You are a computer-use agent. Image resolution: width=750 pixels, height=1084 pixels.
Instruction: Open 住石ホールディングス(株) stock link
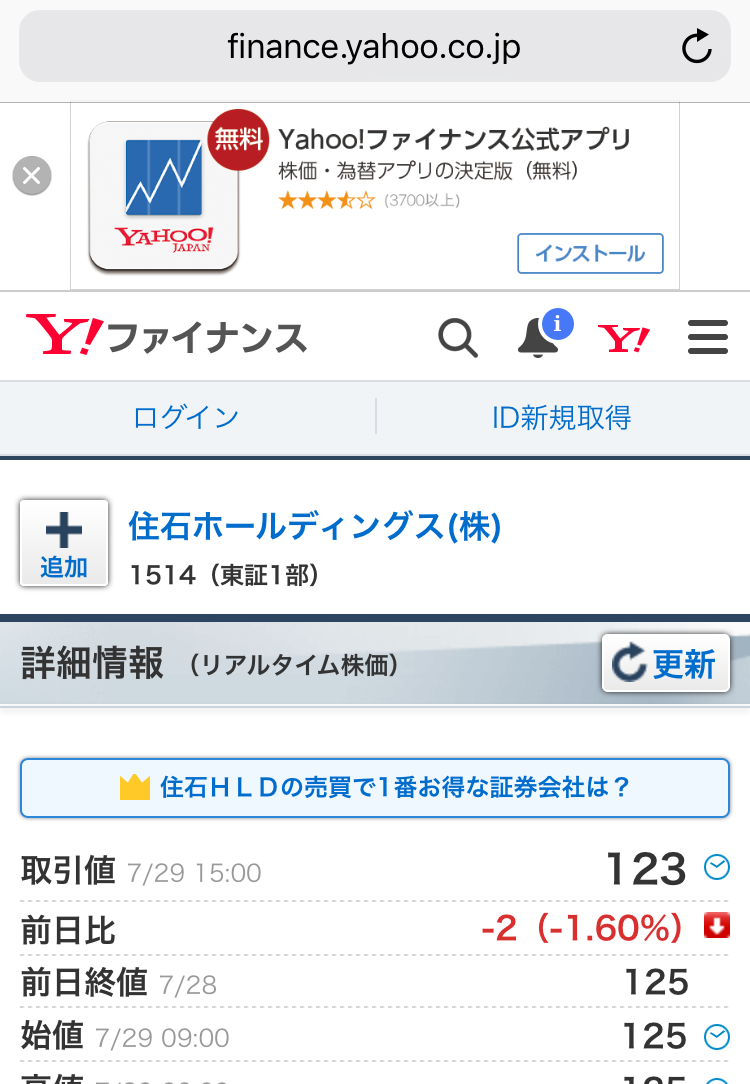click(x=315, y=526)
